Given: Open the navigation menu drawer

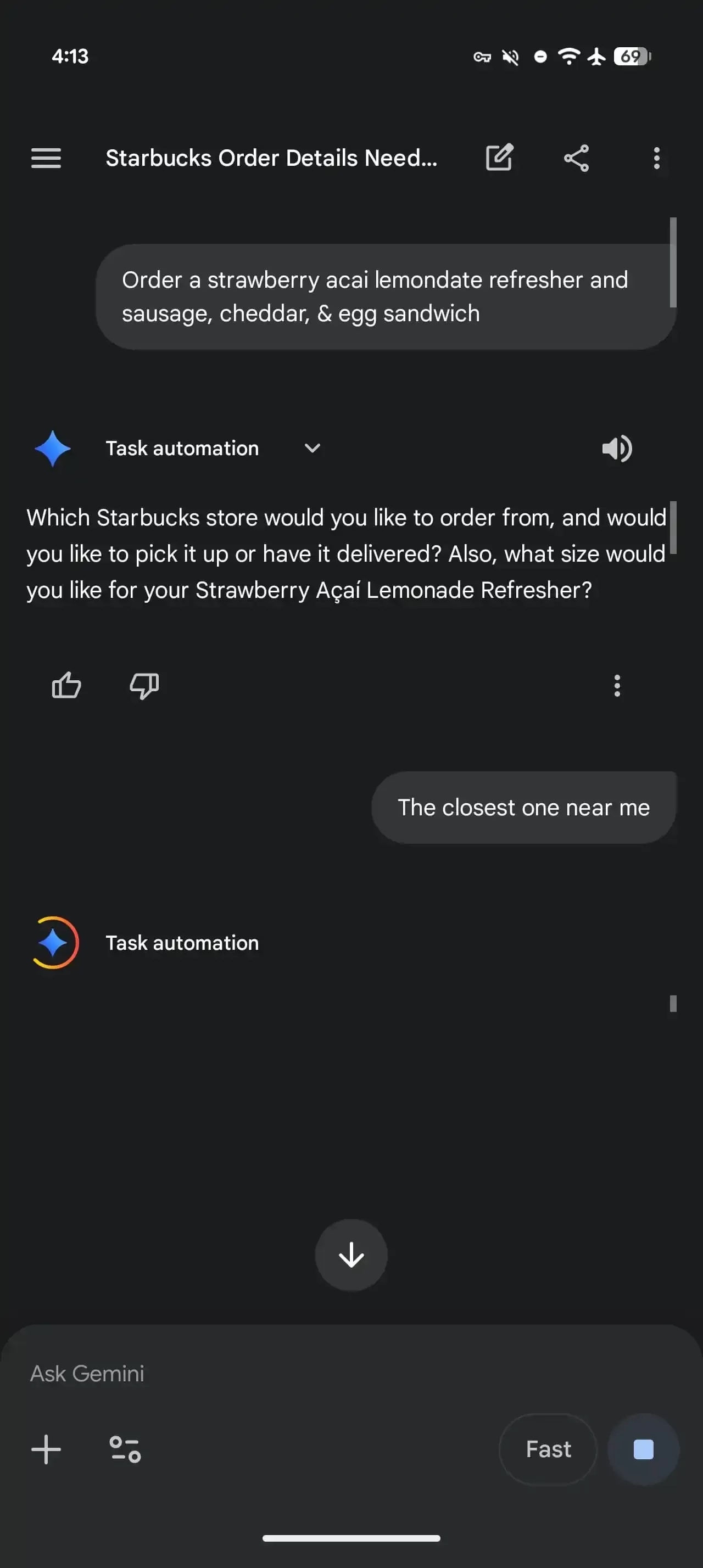Looking at the screenshot, I should (x=46, y=159).
